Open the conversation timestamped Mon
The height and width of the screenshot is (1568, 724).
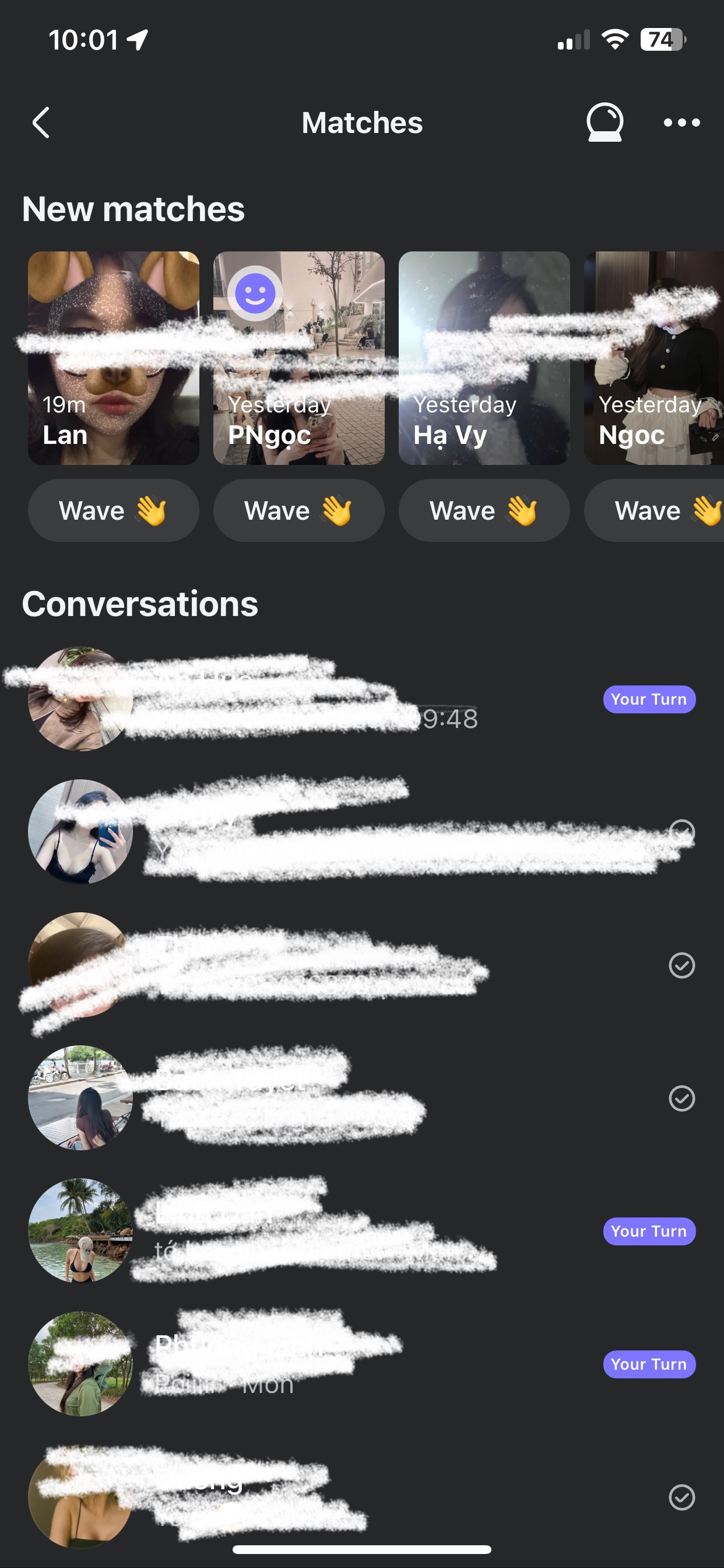tap(361, 1364)
